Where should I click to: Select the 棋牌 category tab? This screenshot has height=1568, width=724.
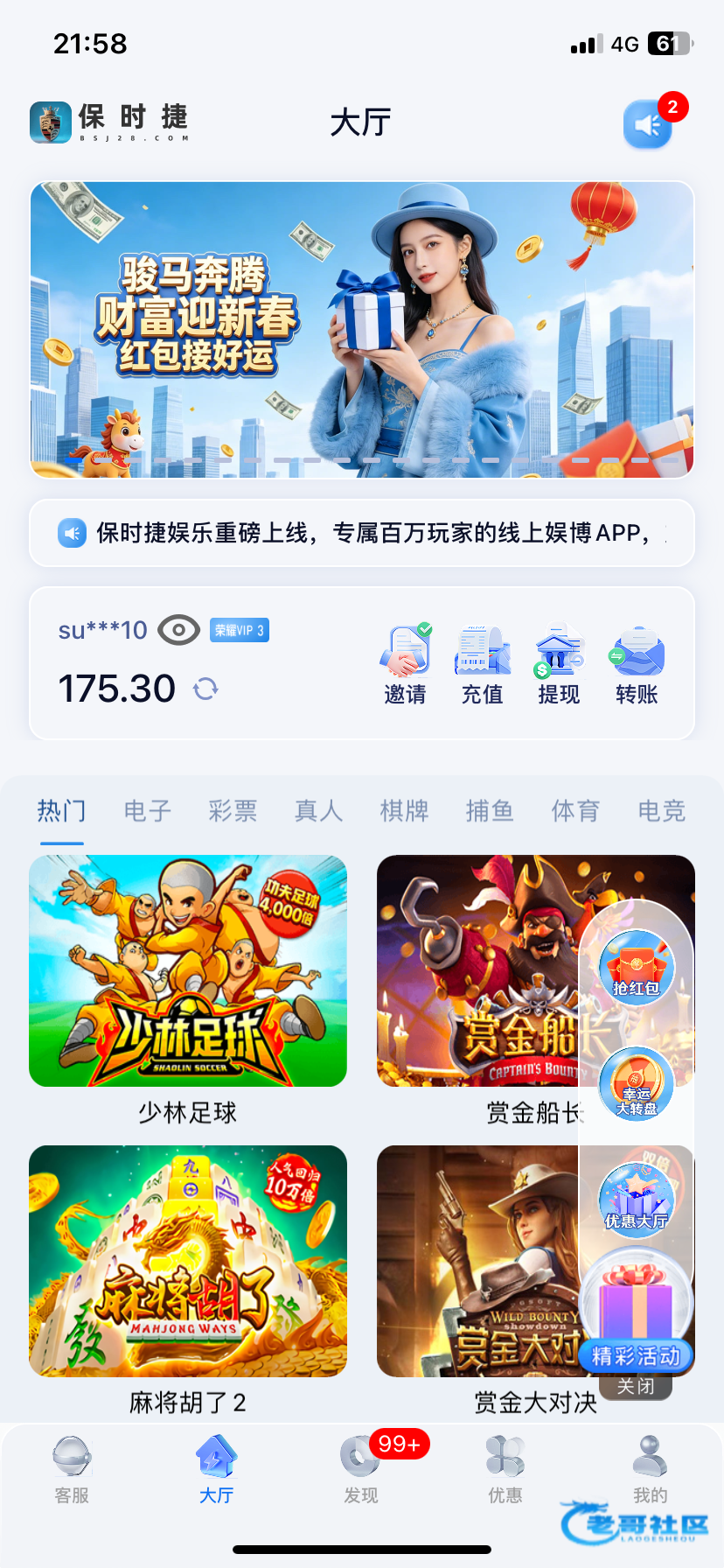point(404,811)
